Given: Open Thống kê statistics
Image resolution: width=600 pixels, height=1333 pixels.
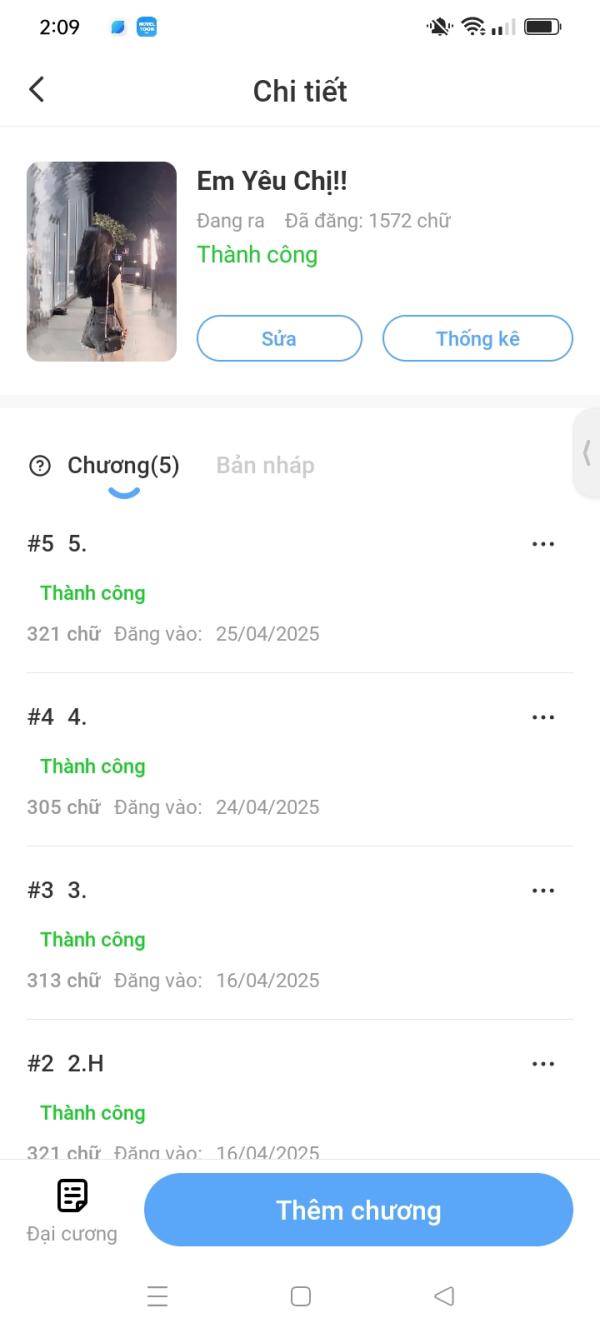Looking at the screenshot, I should [477, 338].
